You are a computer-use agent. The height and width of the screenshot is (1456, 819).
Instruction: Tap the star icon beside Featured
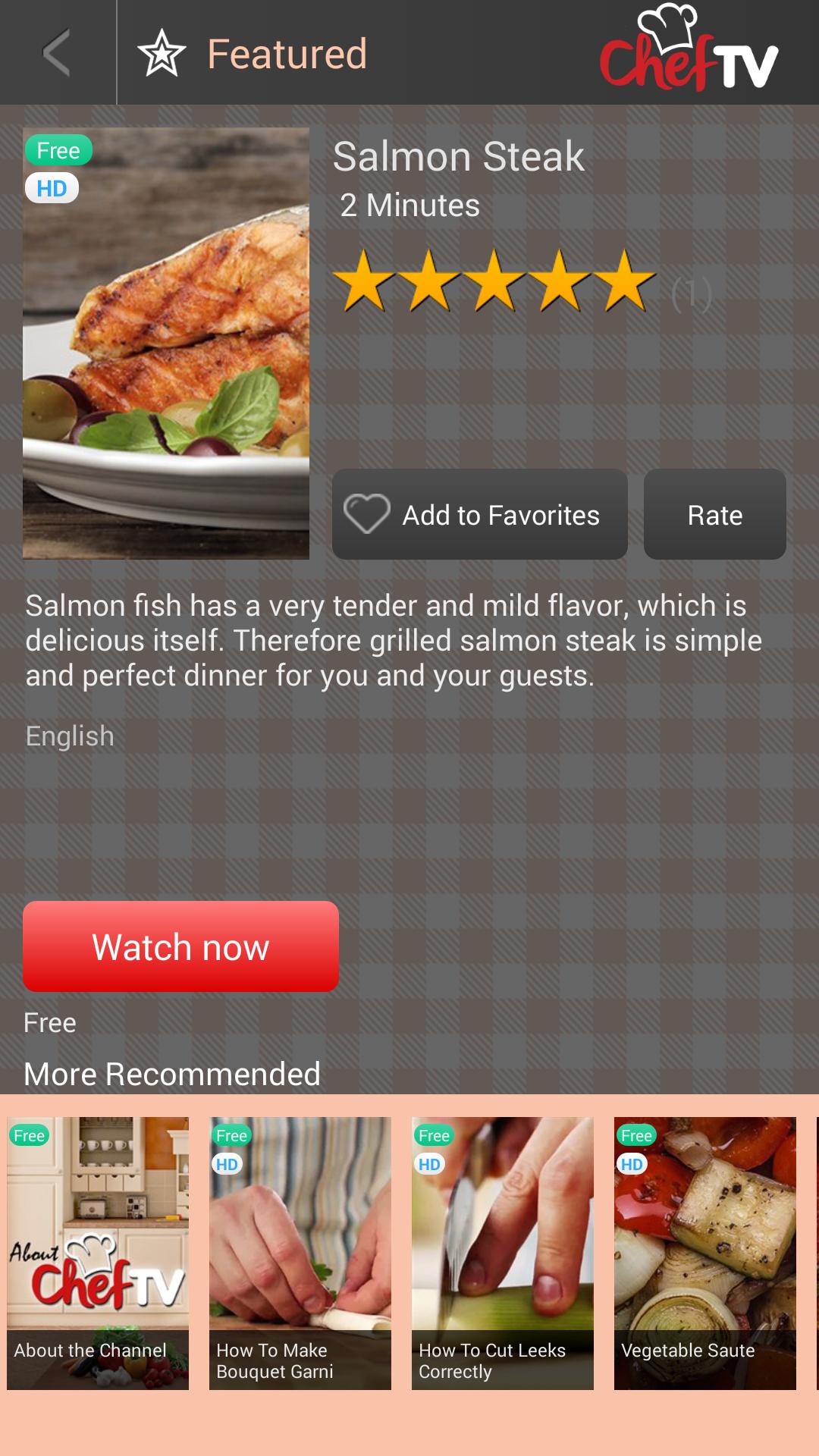click(x=162, y=53)
